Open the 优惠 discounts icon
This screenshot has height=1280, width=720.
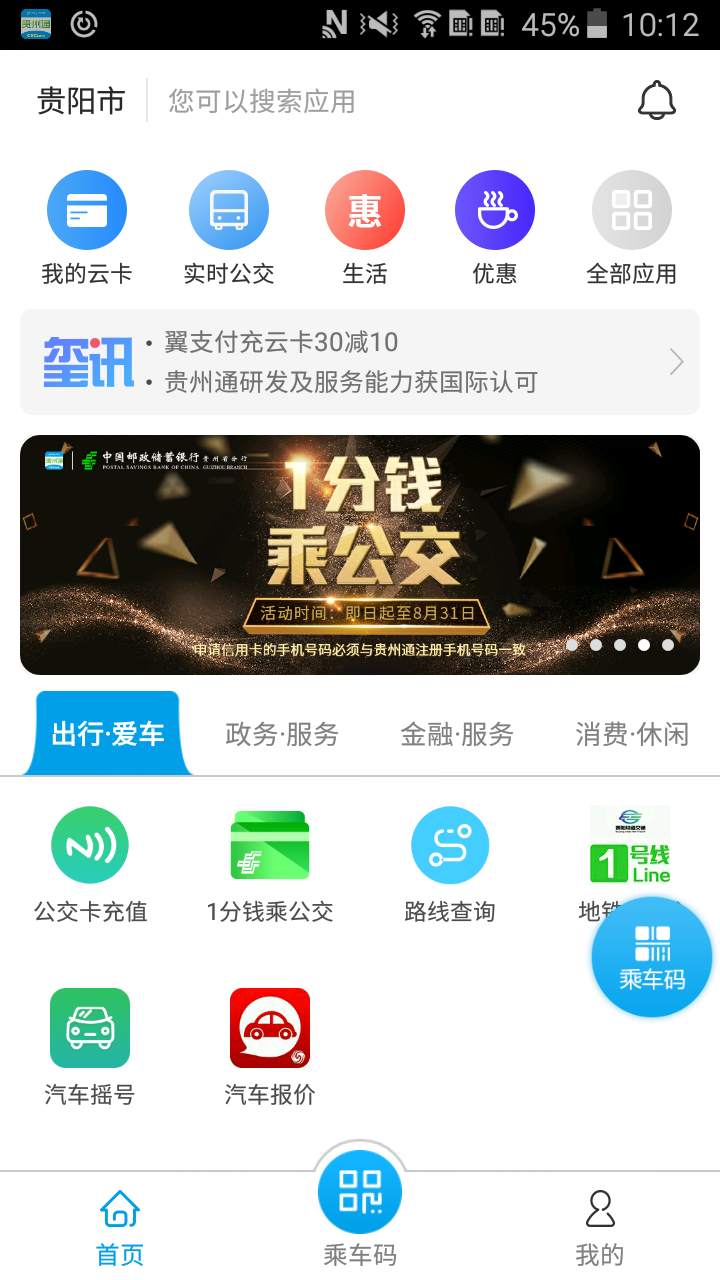pos(495,225)
